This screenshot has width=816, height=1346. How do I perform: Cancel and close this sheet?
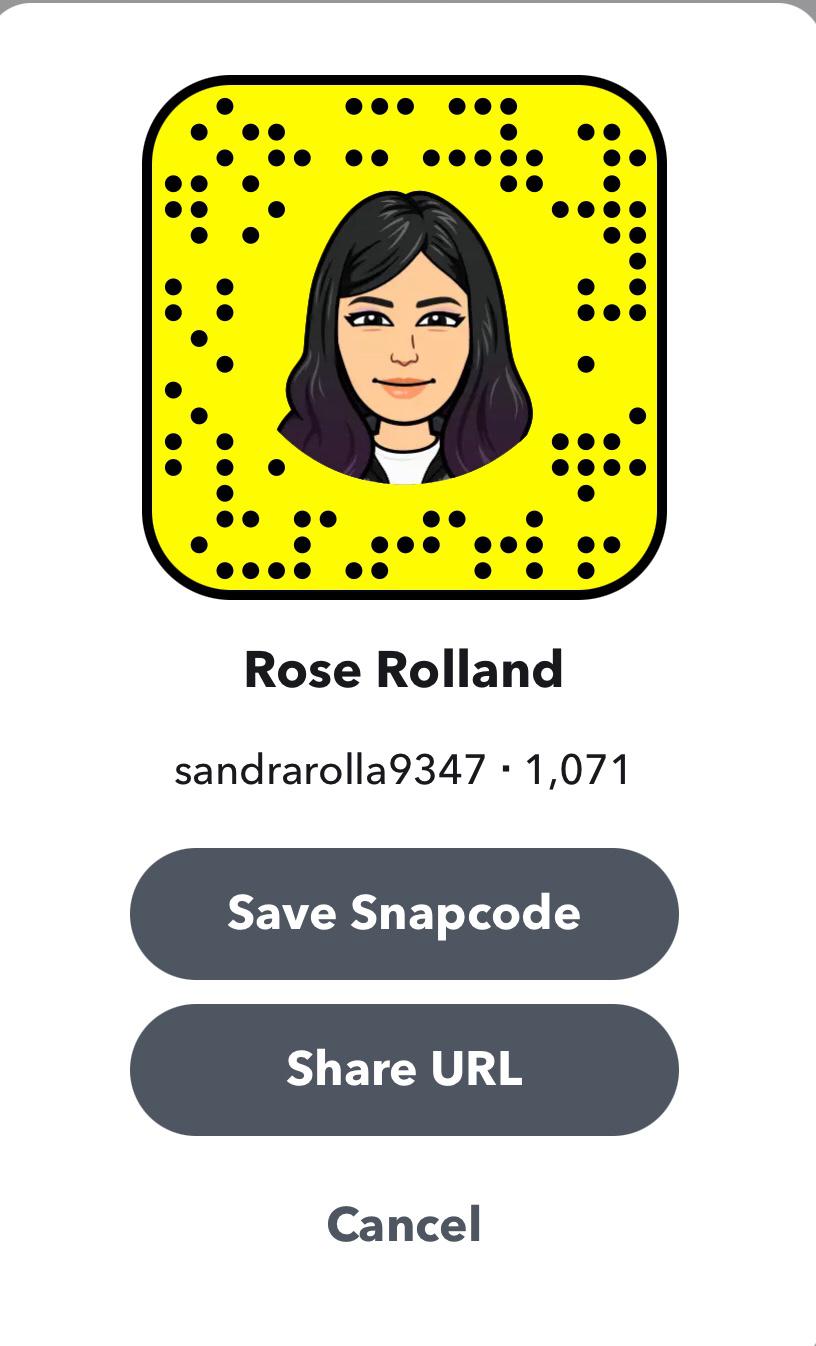click(404, 1224)
